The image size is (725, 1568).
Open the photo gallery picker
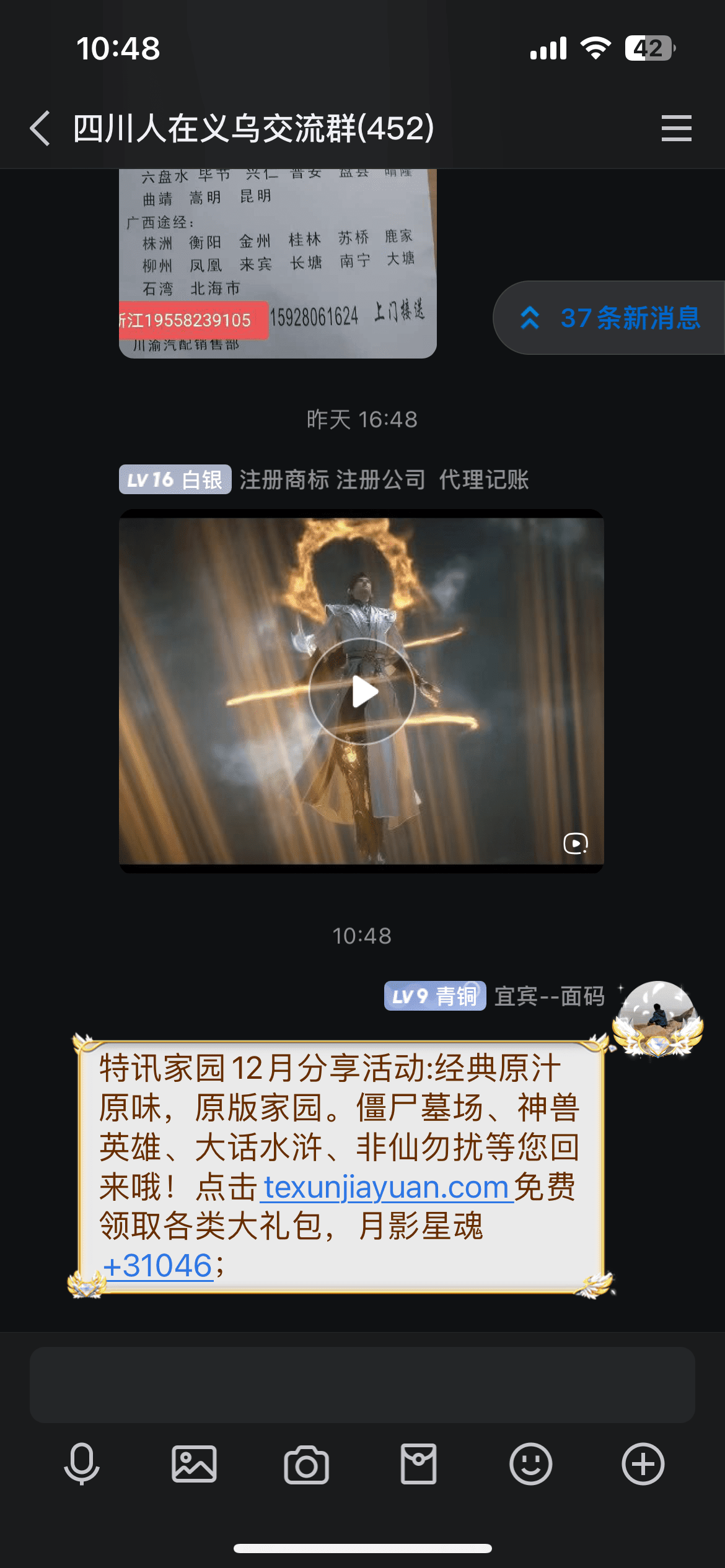pos(194,1464)
